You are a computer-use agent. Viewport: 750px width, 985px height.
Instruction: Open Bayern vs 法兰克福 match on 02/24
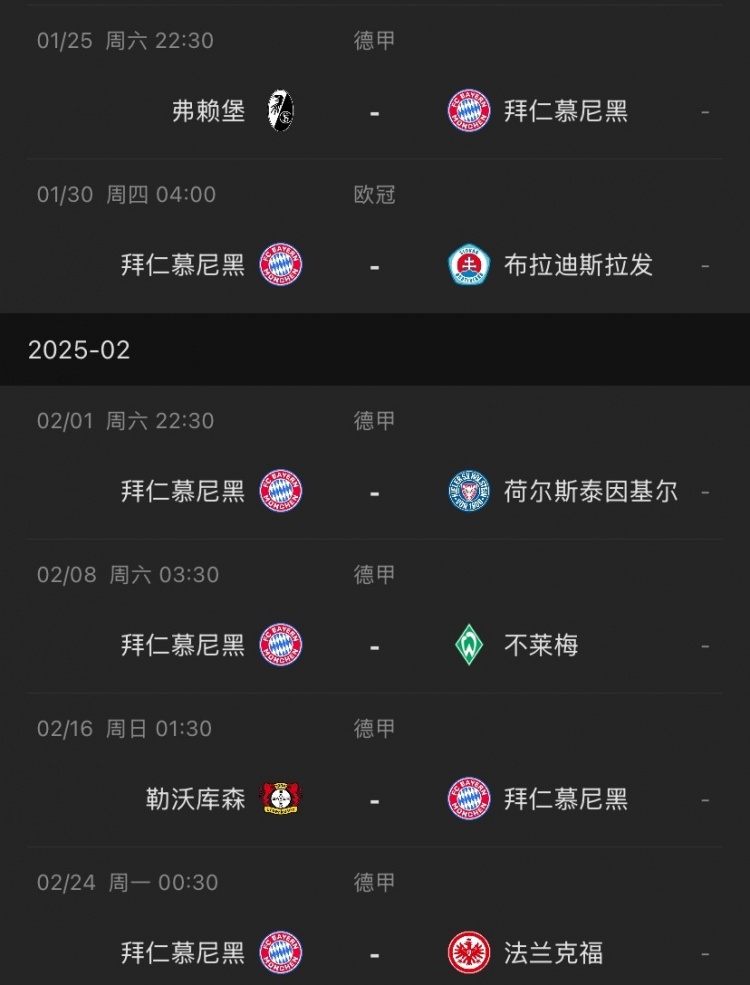[374, 952]
